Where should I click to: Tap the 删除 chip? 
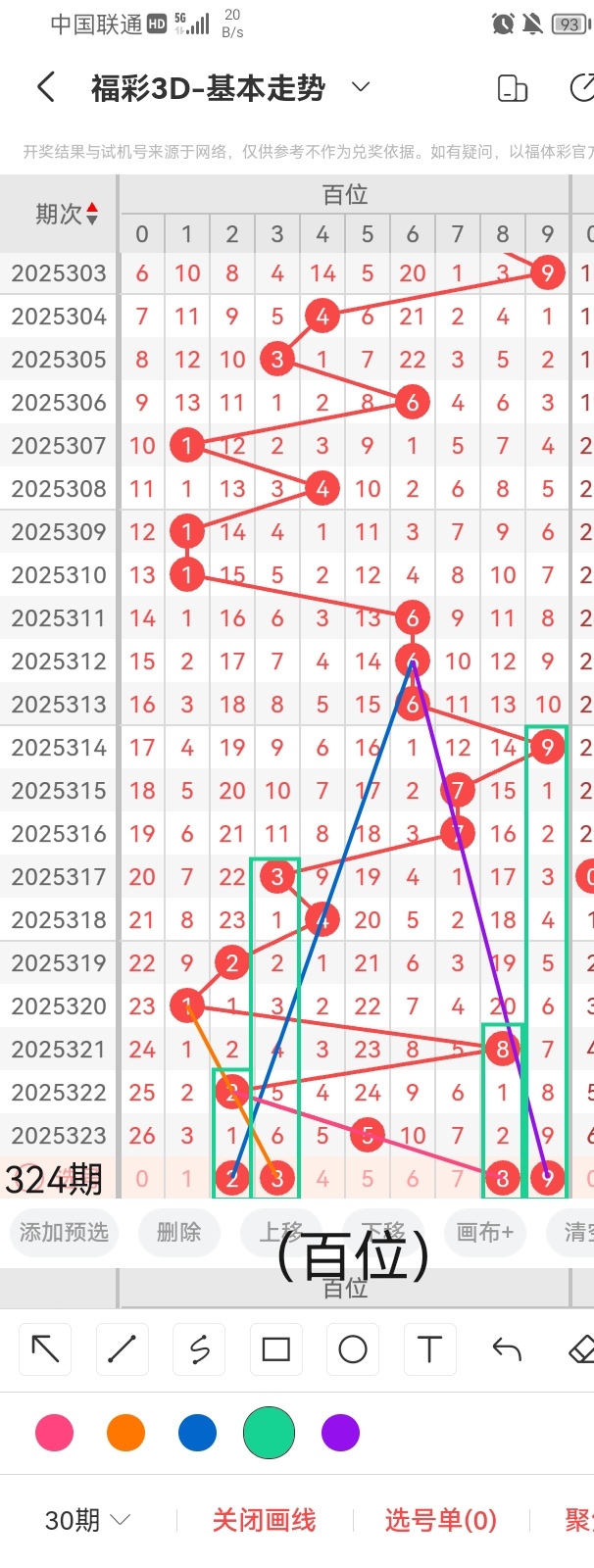click(178, 1232)
